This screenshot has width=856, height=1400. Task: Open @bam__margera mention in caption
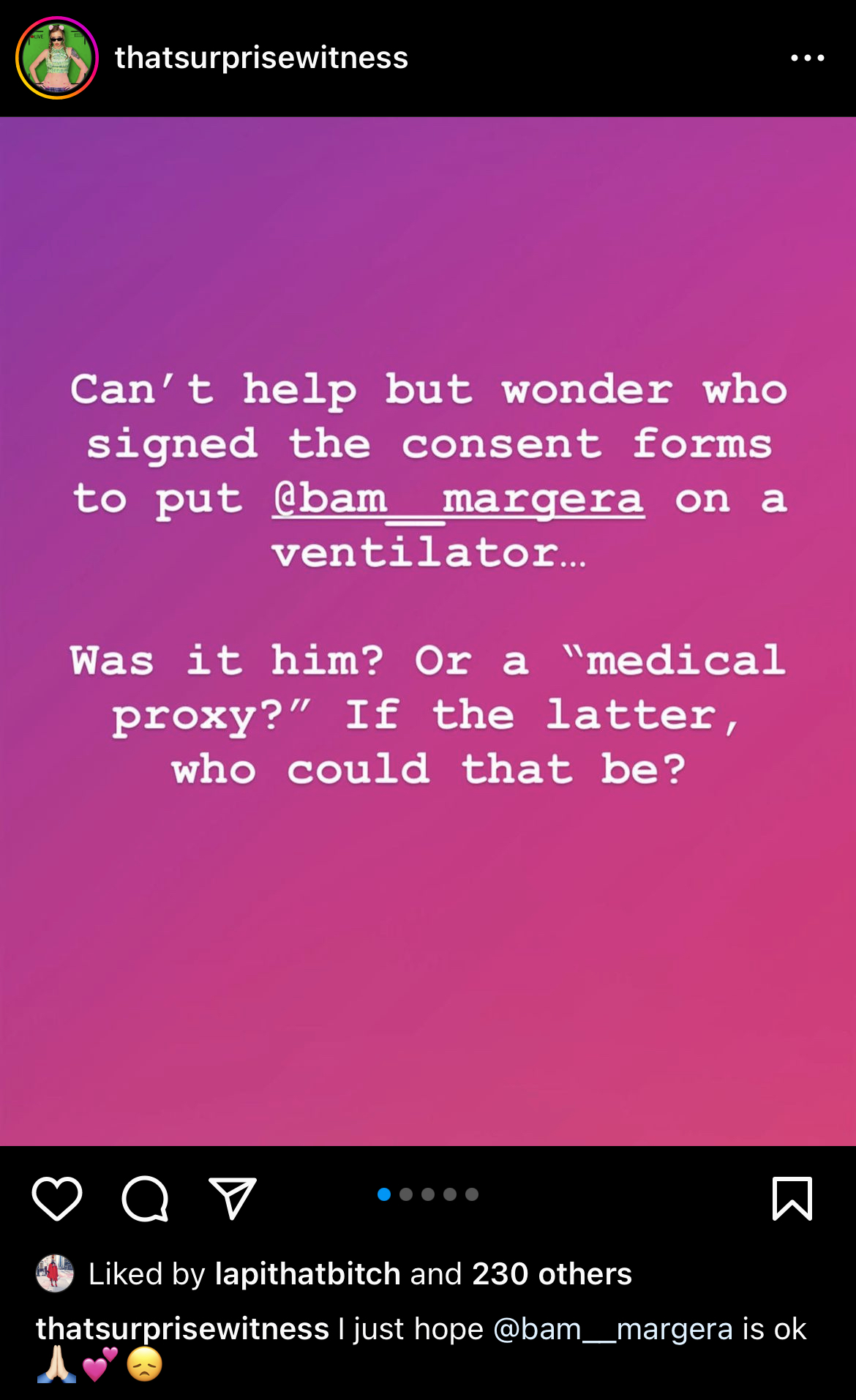tap(613, 1329)
